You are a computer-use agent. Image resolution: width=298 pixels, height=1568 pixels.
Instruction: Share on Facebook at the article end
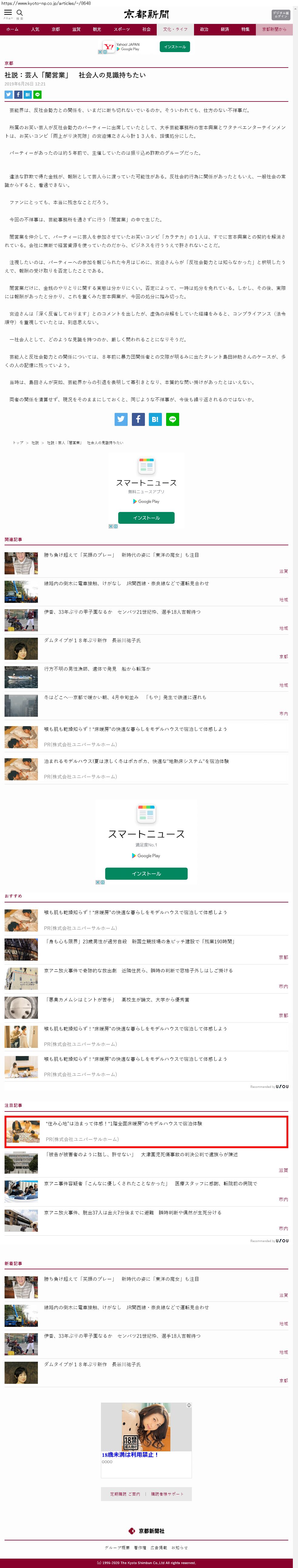pyautogui.click(x=138, y=419)
